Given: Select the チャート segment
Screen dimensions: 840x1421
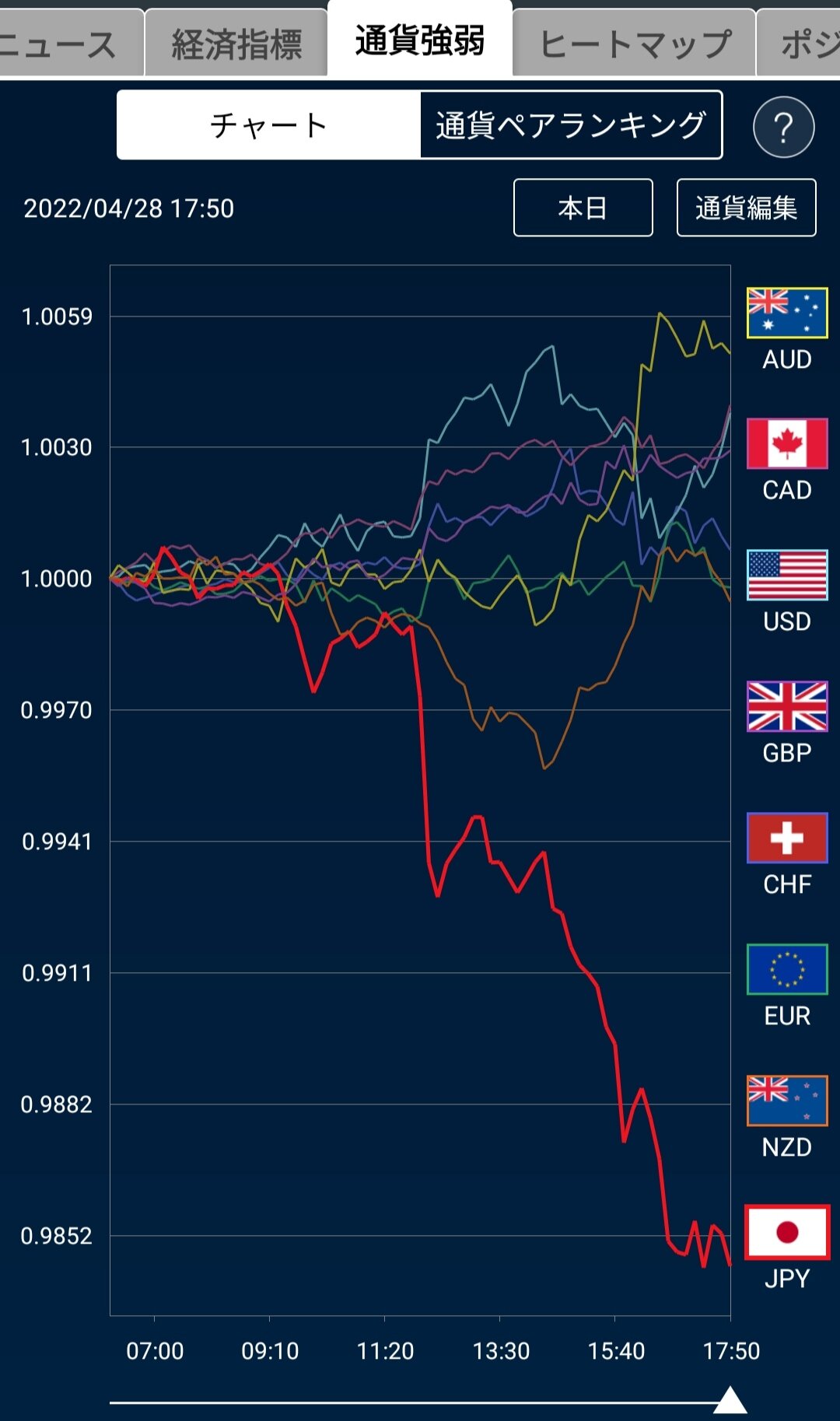Looking at the screenshot, I should pos(269,125).
